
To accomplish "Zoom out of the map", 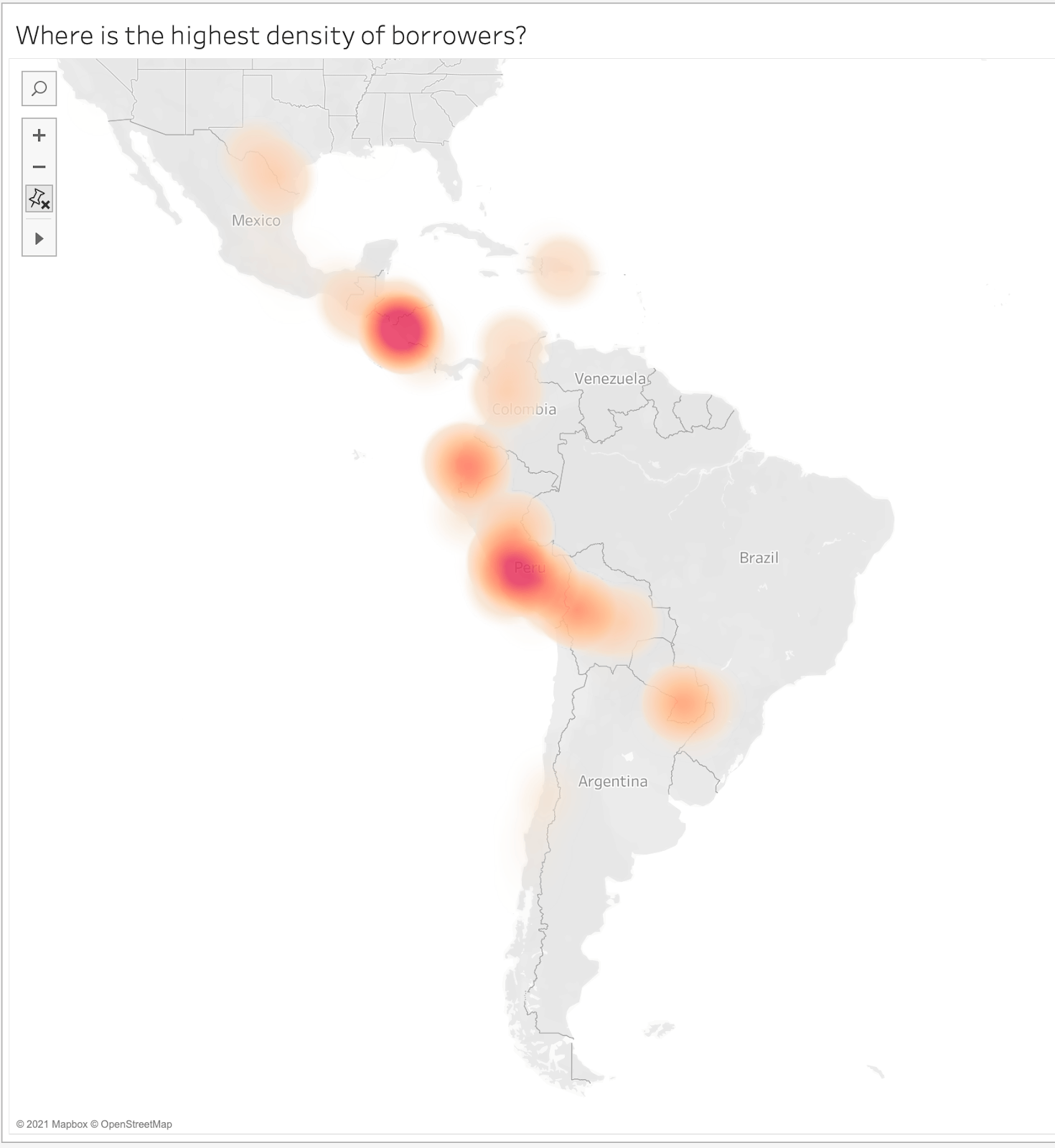I will pos(39,167).
